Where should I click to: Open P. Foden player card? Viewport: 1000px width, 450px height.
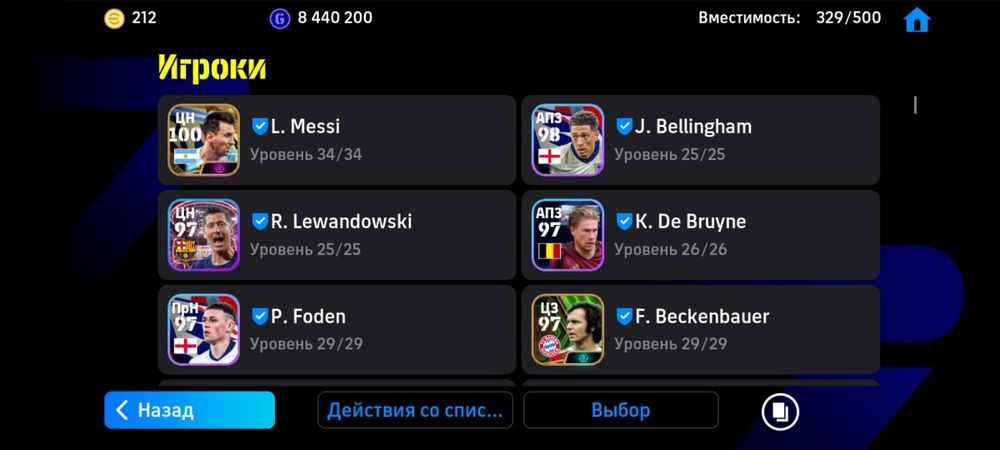[336, 330]
